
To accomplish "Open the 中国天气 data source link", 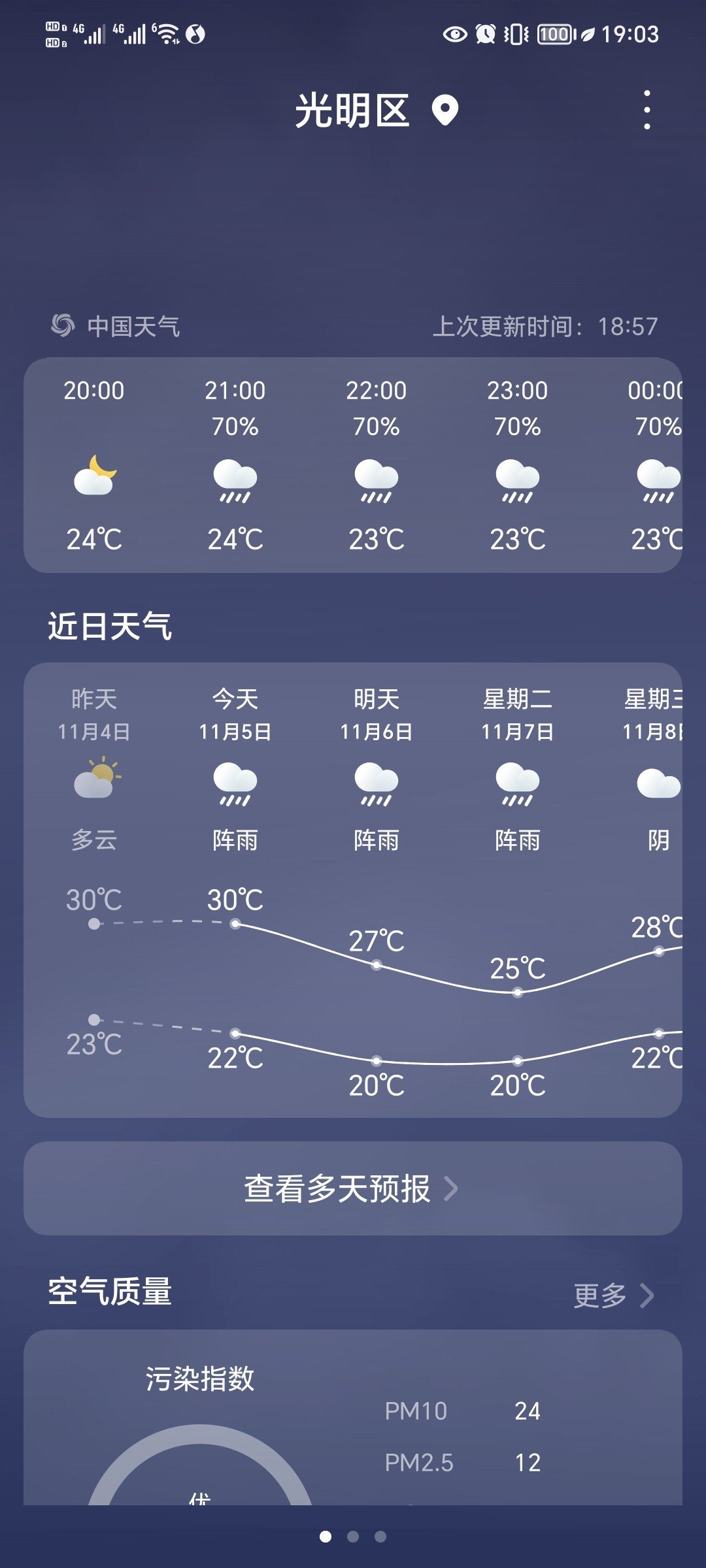I will click(x=116, y=326).
